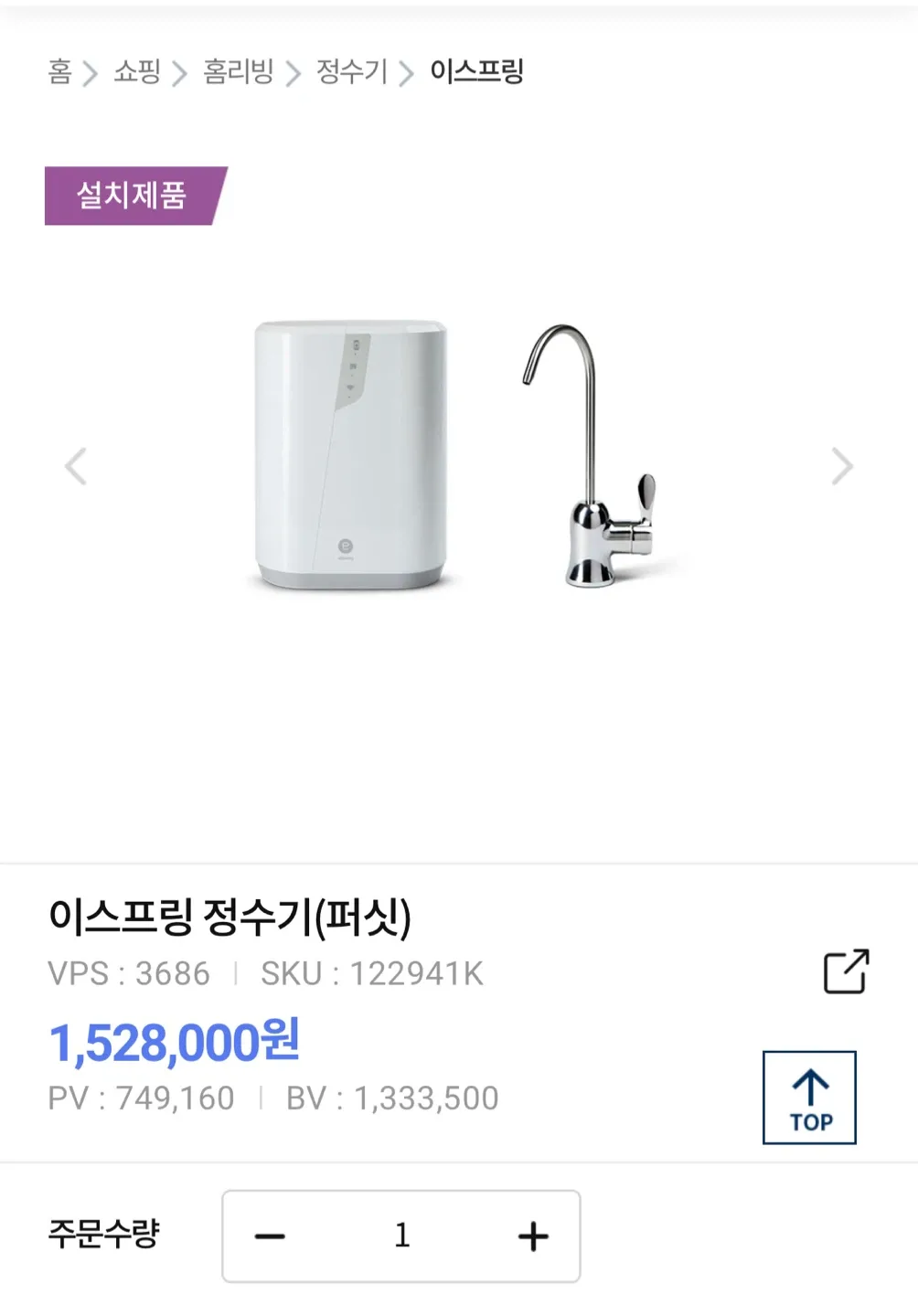Open the 정수기 category breadcrumb
Viewport: 918px width, 1316px height.
point(352,71)
